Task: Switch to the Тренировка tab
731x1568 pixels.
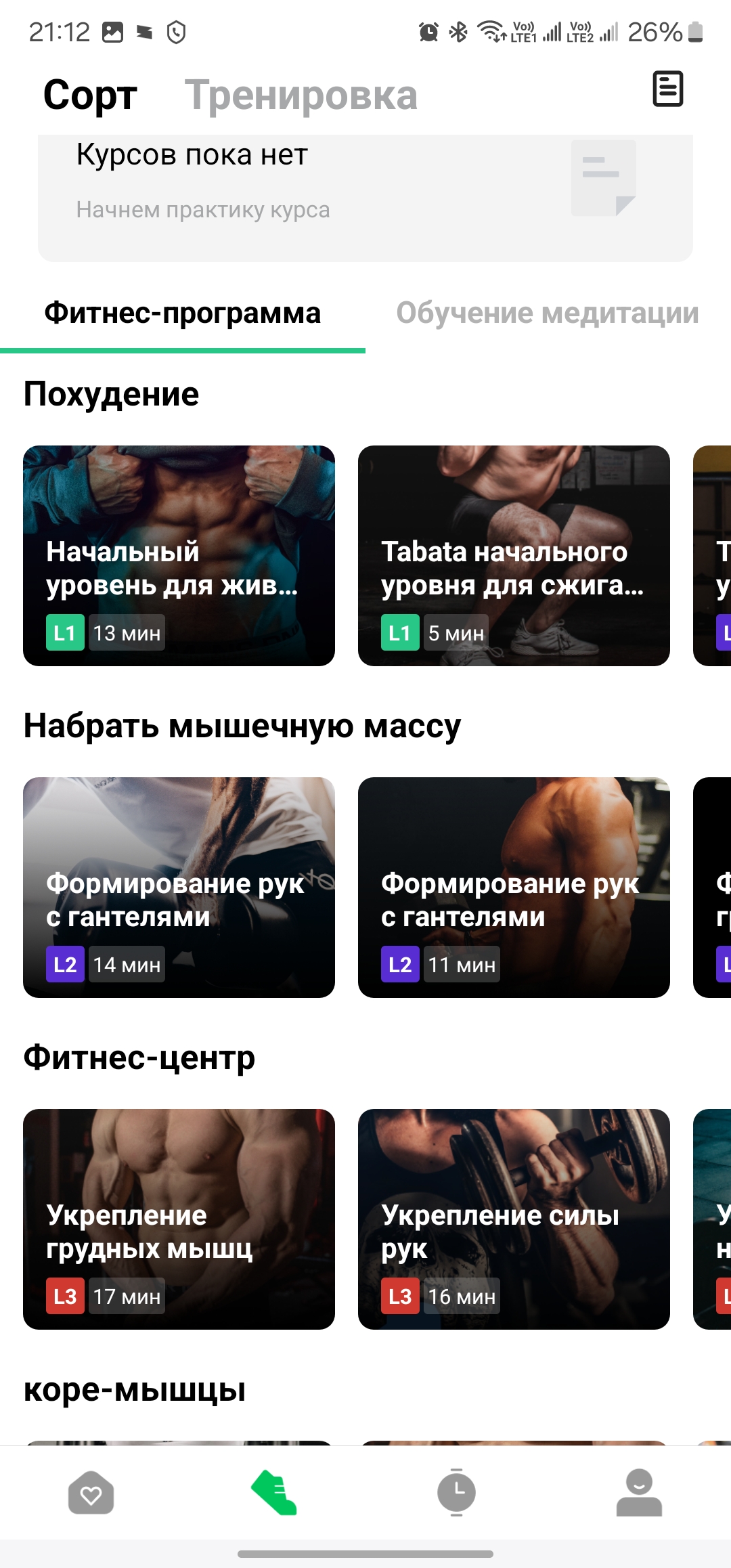Action: [301, 95]
